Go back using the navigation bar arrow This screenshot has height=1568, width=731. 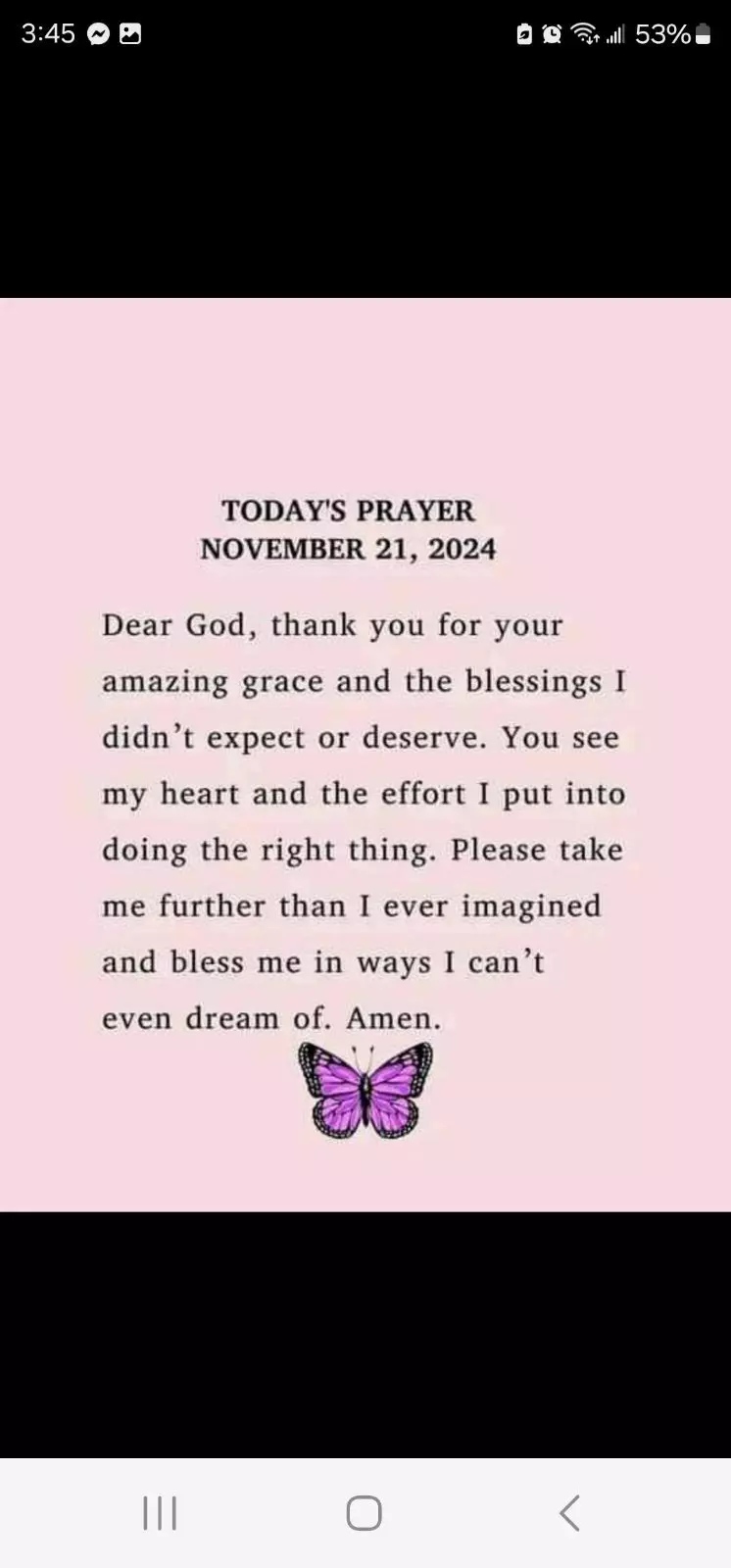click(569, 1512)
